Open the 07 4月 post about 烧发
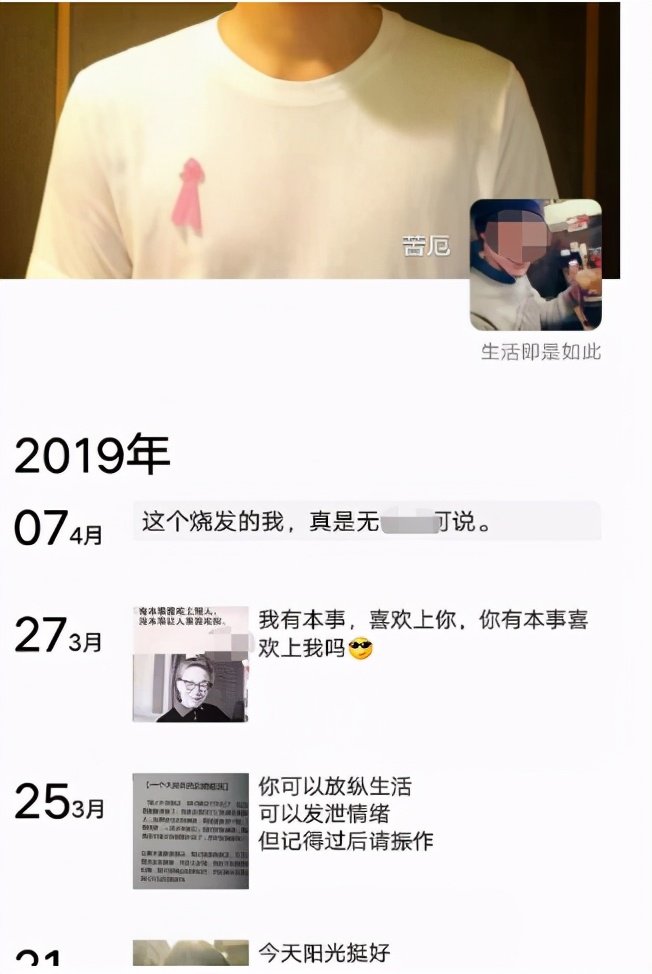The height and width of the screenshot is (974, 652). point(366,522)
